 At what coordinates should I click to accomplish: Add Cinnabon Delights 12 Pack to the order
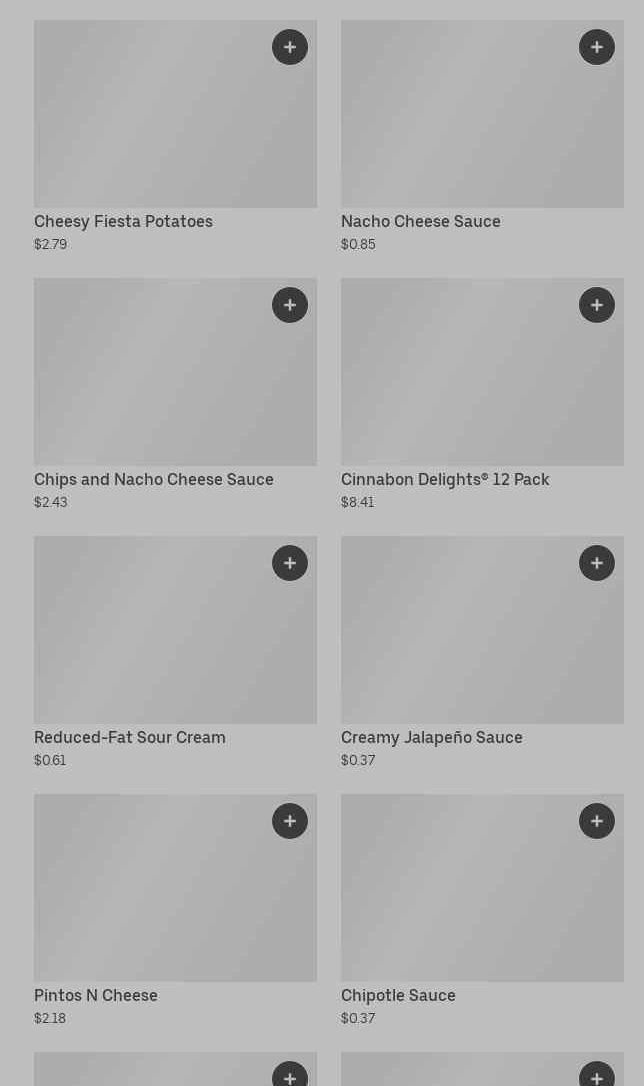click(x=597, y=305)
